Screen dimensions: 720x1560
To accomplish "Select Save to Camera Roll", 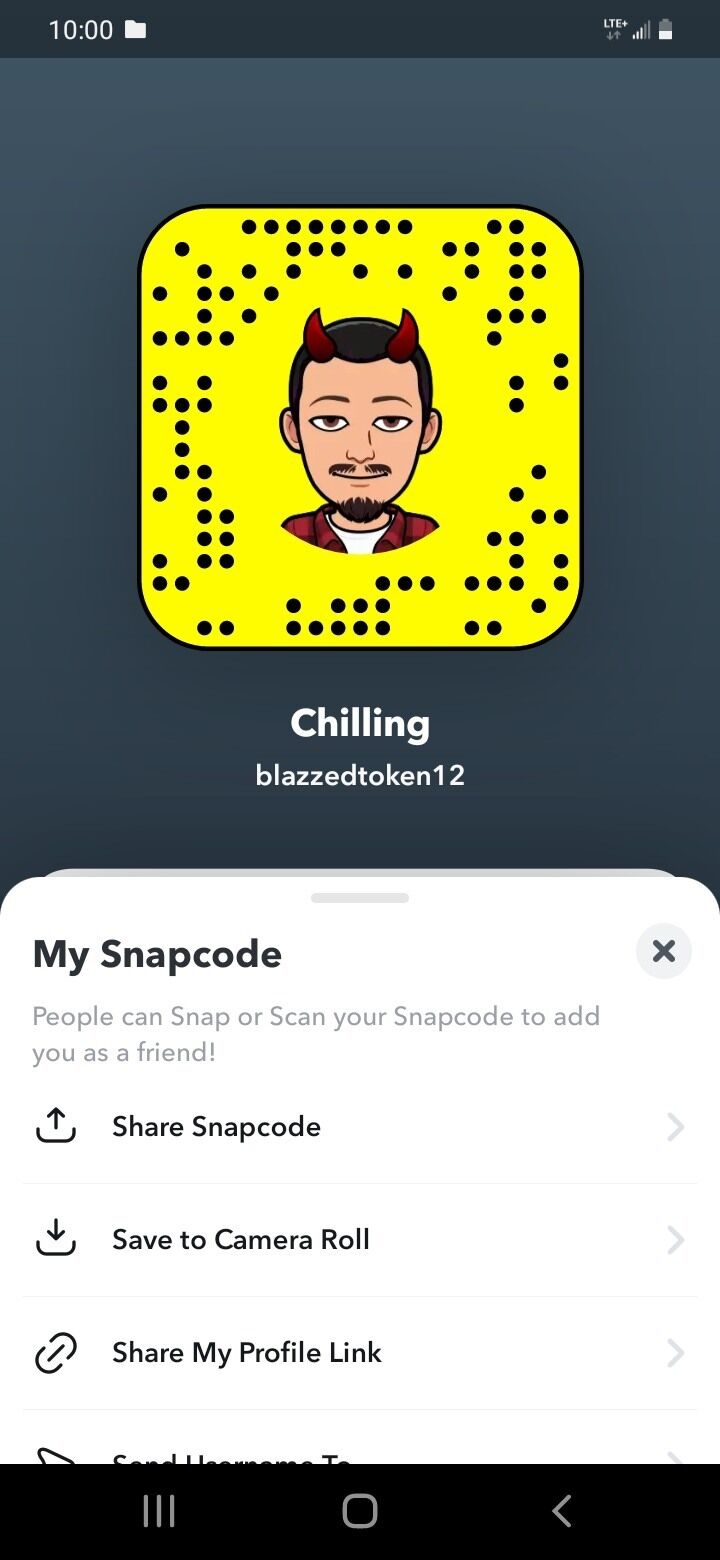I will tap(360, 1240).
